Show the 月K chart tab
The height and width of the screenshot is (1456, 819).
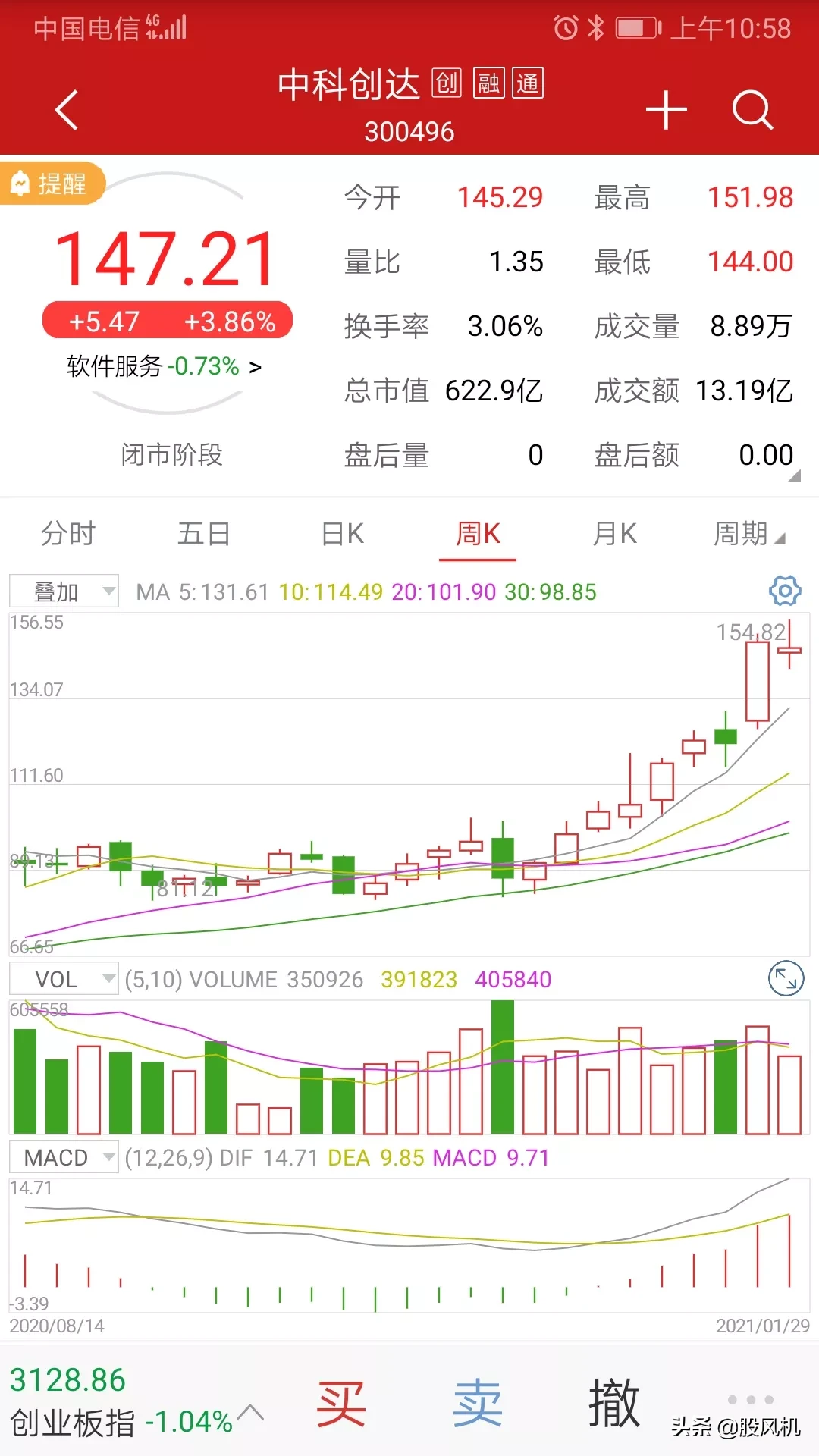614,534
